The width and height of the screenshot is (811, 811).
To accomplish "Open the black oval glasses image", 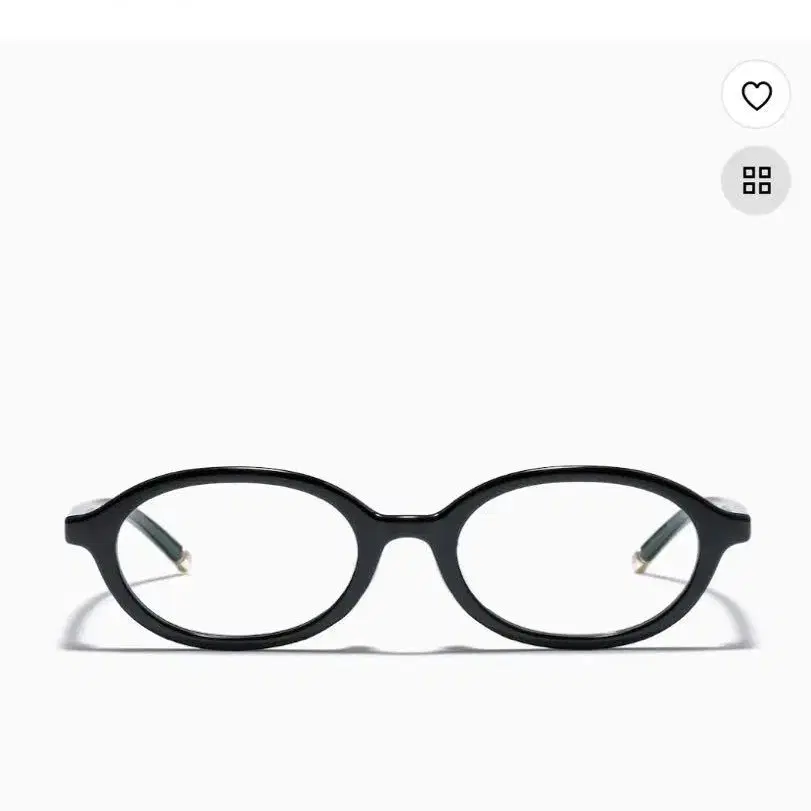I will coord(407,558).
